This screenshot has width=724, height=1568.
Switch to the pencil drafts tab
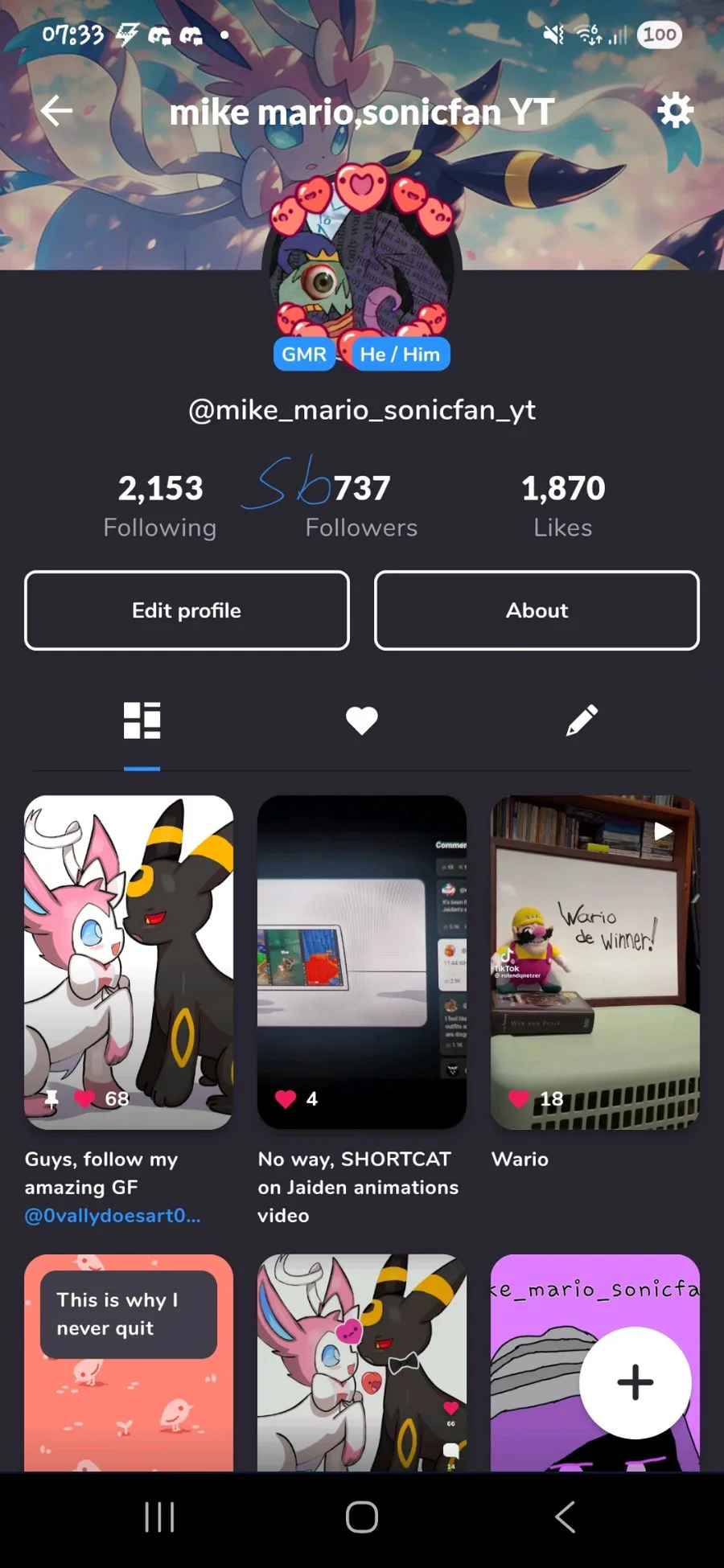click(582, 720)
